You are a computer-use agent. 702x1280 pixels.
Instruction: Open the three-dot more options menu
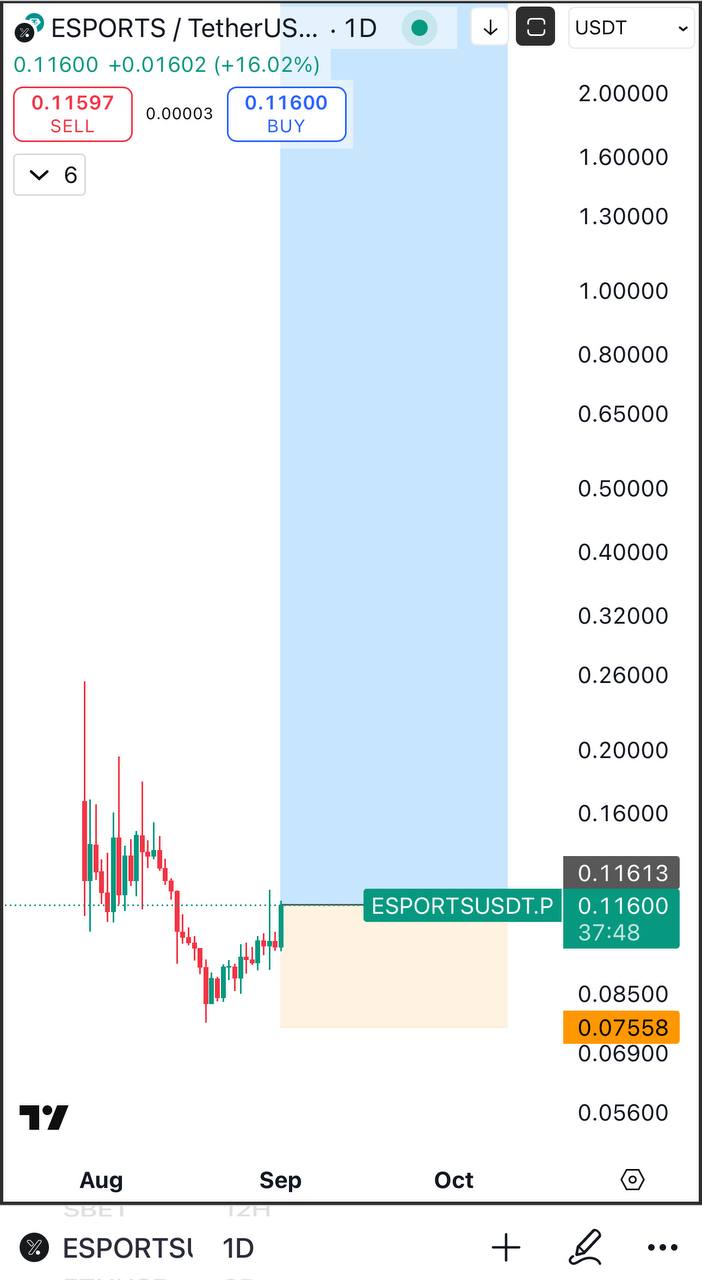(663, 1247)
